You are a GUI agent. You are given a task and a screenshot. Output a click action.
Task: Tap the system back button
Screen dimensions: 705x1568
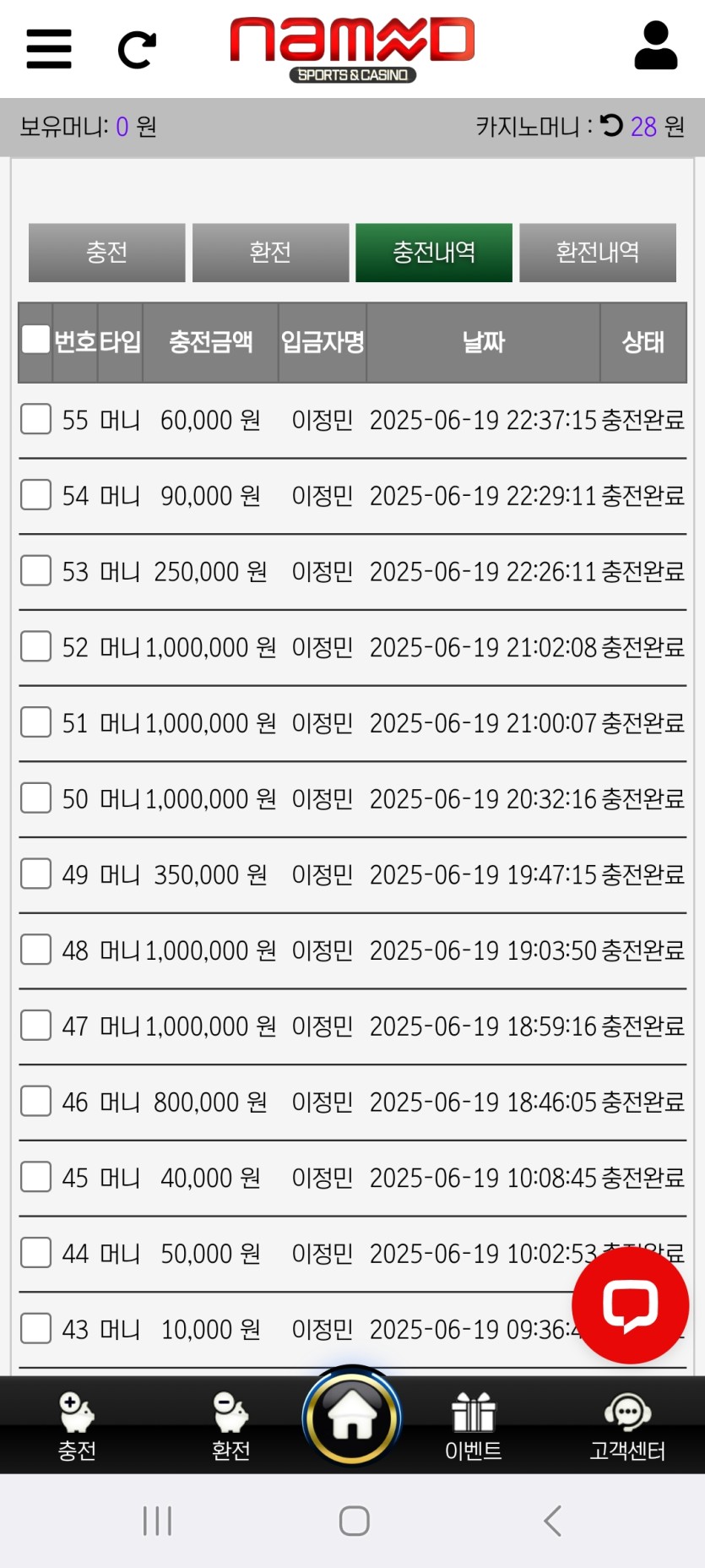(x=552, y=1521)
